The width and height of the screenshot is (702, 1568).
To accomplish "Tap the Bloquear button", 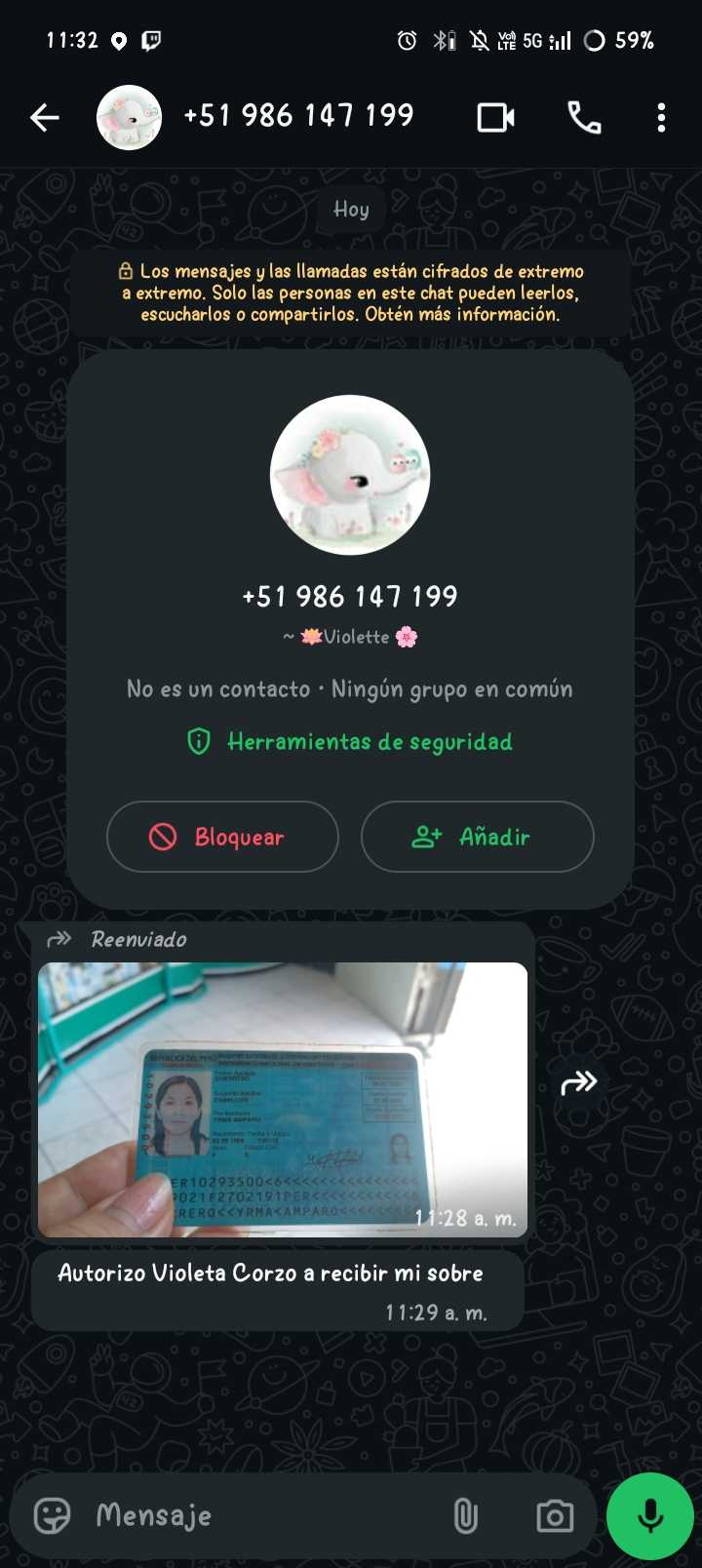I will pyautogui.click(x=222, y=837).
